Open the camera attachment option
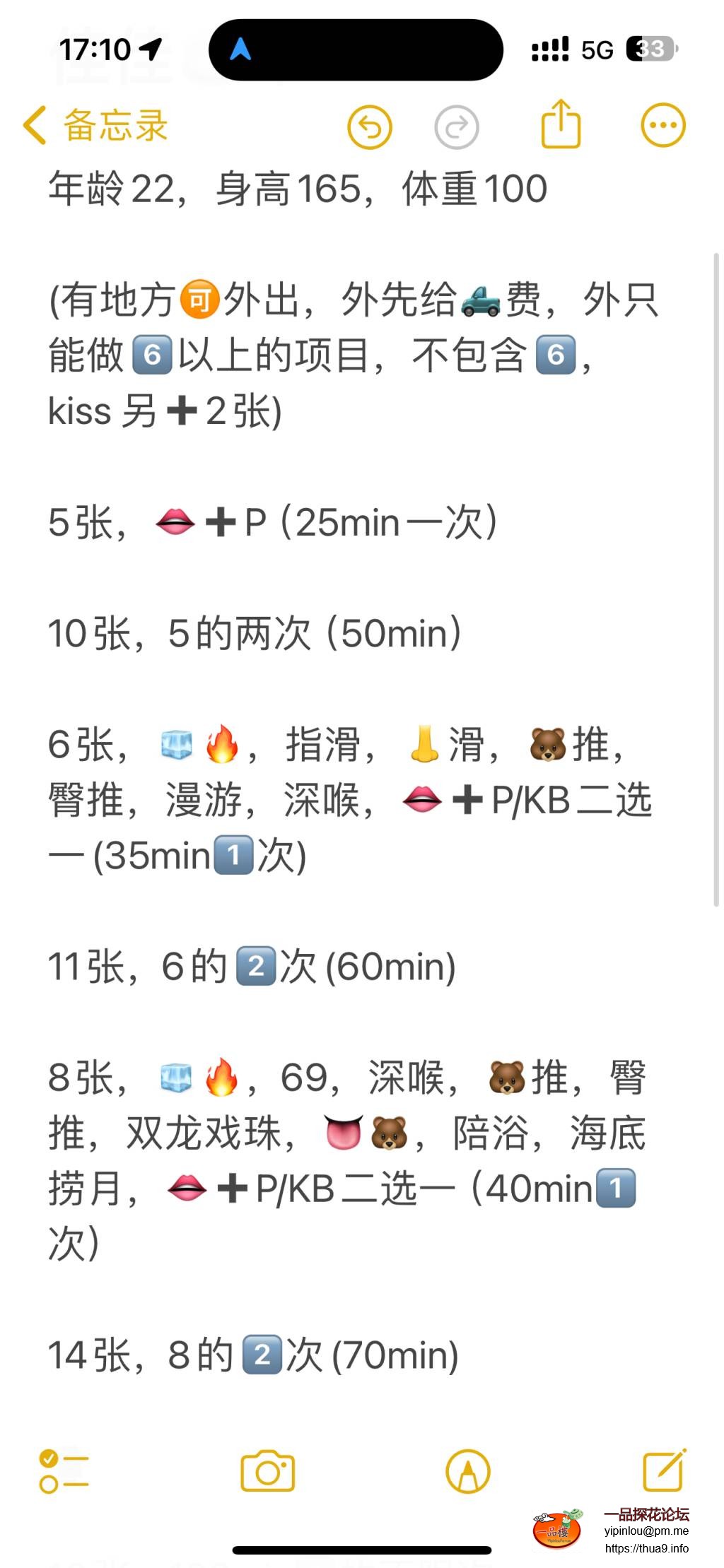The image size is (724, 1568). pos(267,1472)
